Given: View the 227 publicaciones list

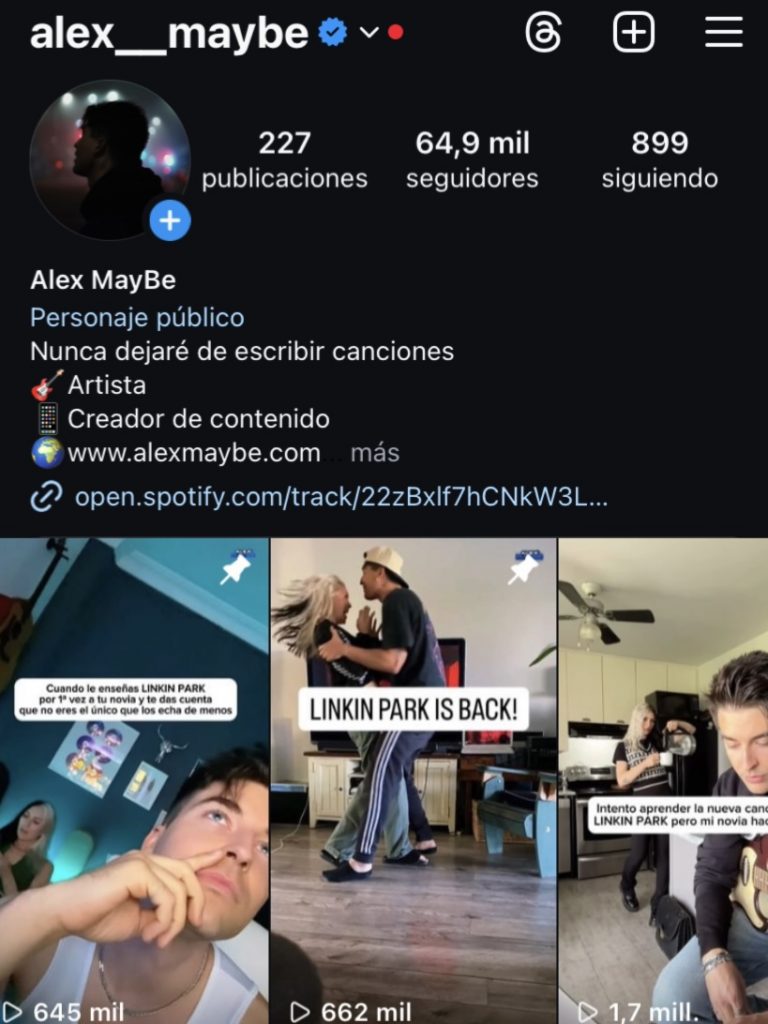Looking at the screenshot, I should (284, 160).
